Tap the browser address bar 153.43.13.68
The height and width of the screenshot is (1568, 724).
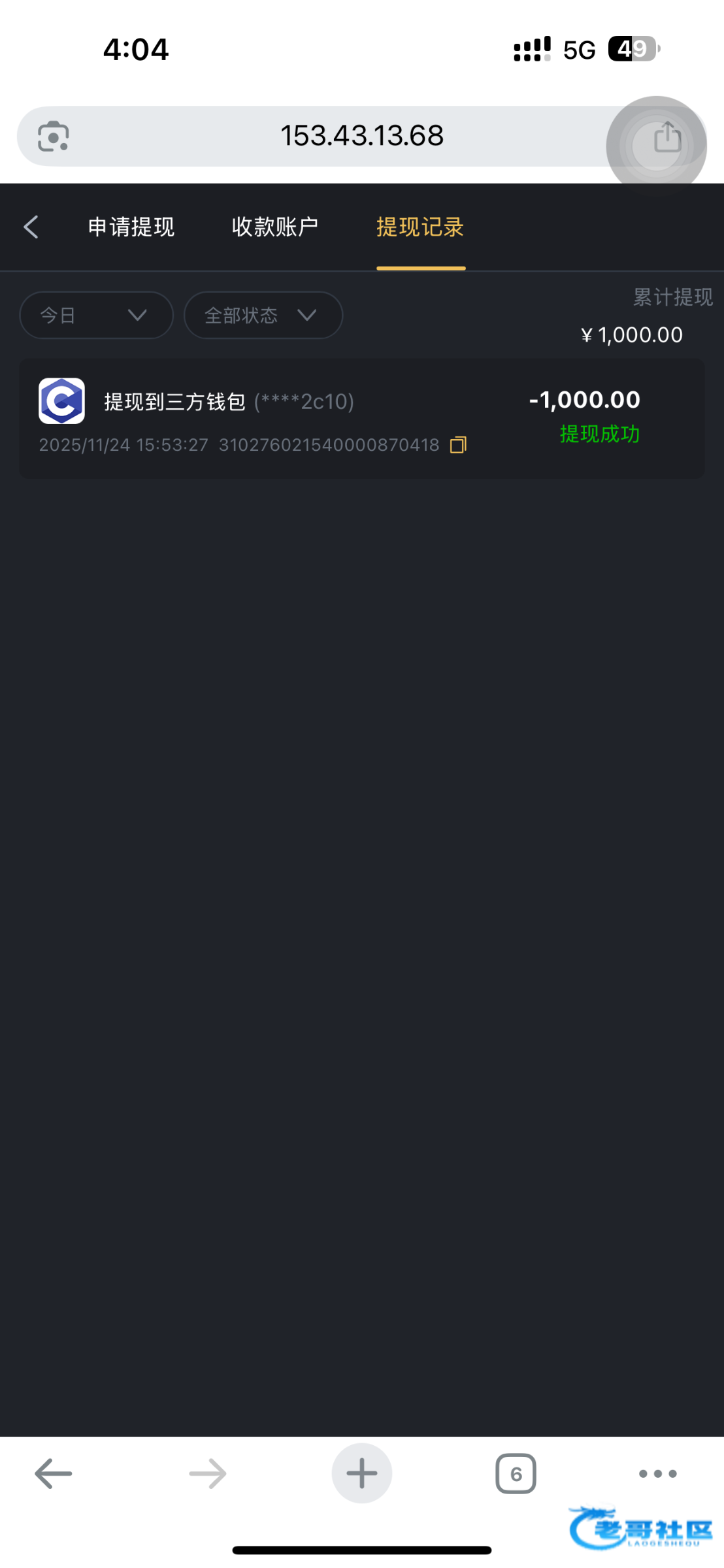click(x=361, y=136)
